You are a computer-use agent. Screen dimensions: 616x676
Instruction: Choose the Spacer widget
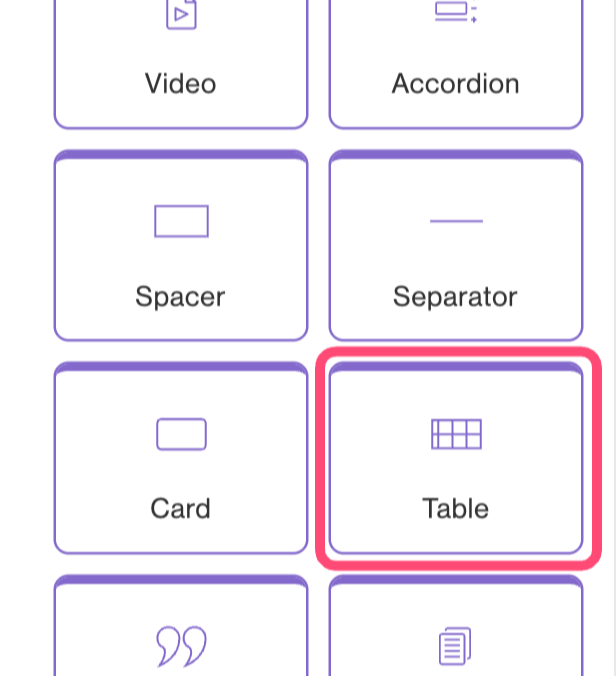tap(181, 248)
